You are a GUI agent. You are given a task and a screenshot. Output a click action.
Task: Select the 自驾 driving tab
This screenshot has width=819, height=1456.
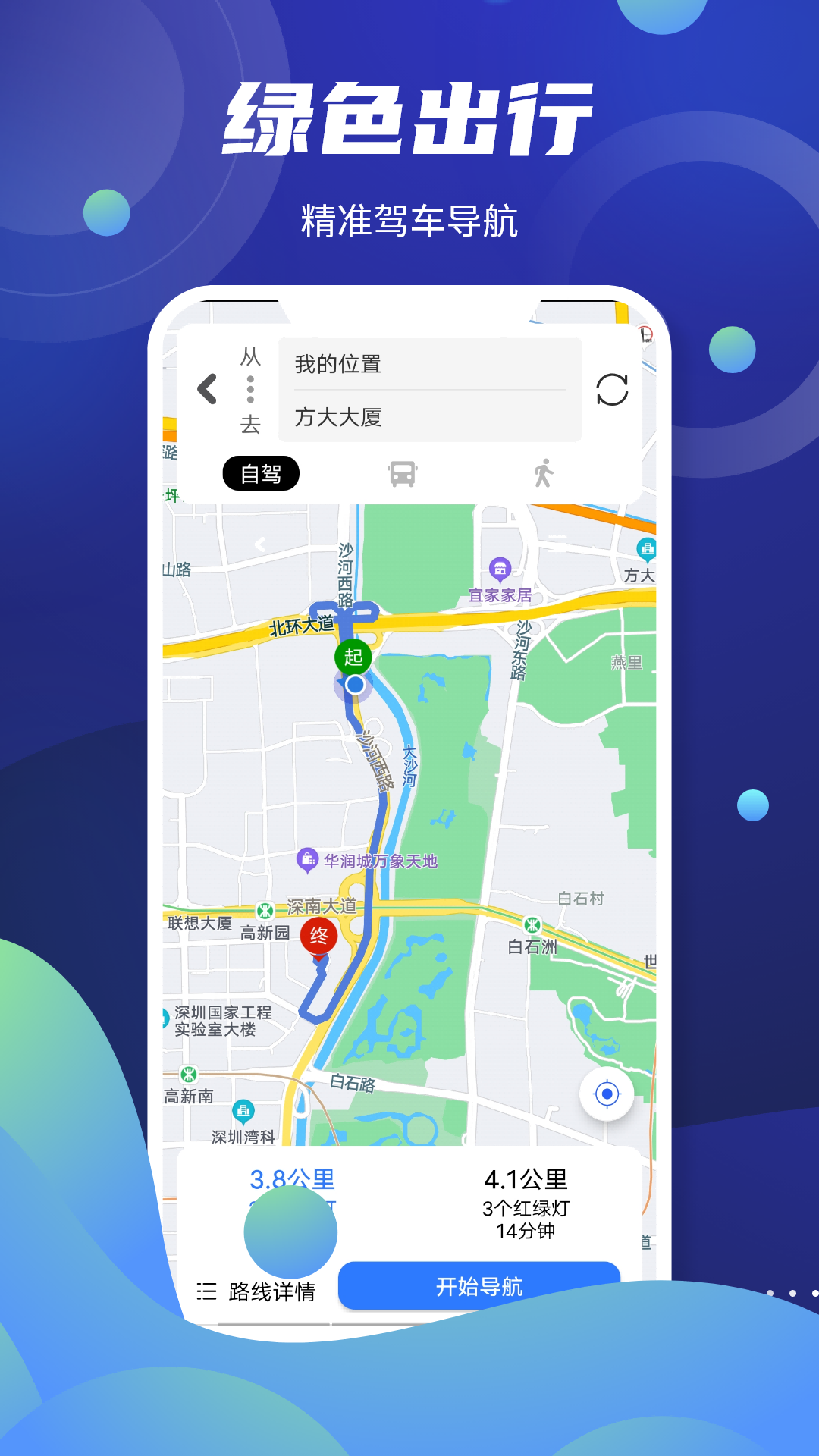262,472
